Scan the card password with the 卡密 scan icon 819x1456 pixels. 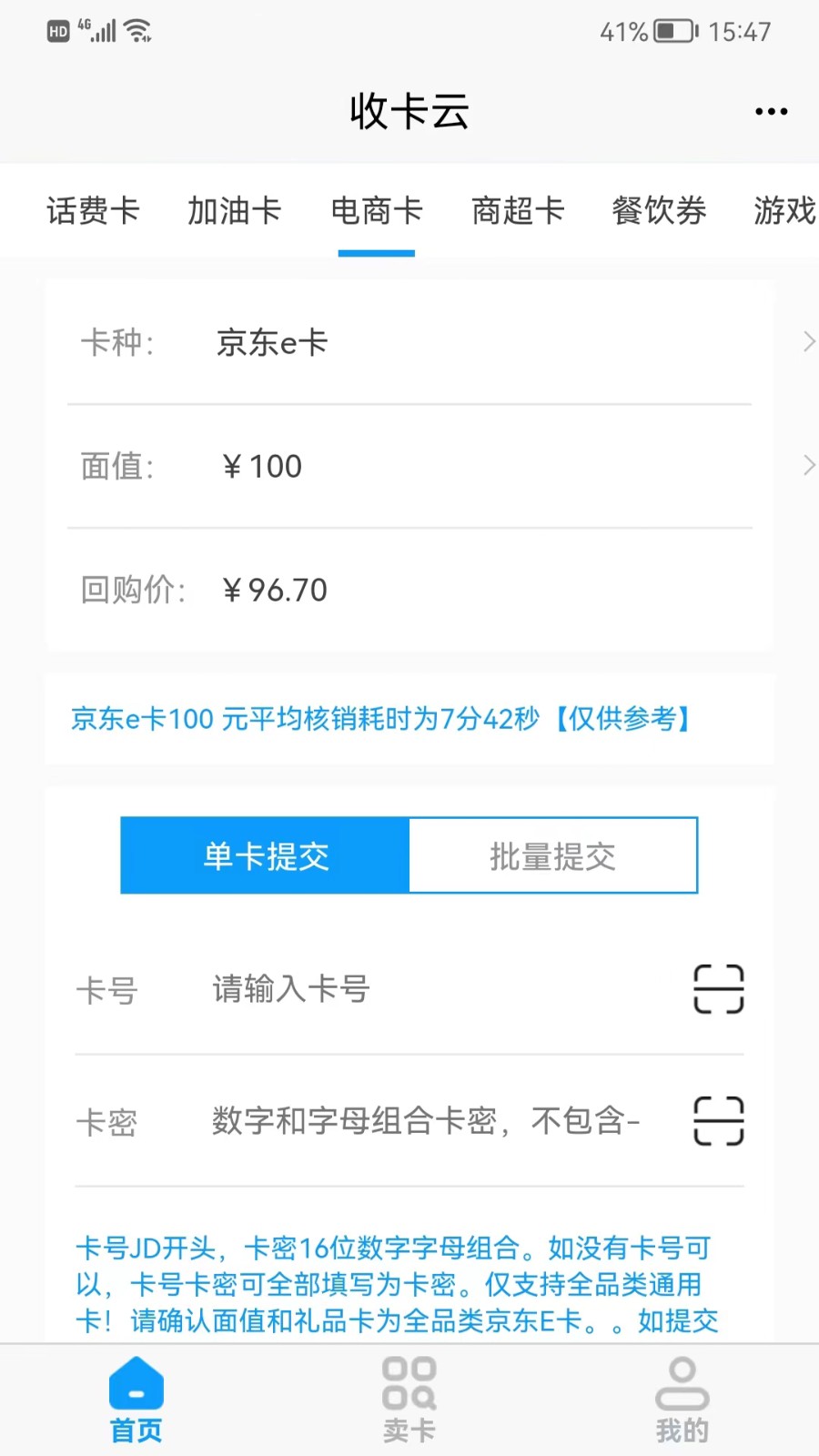tap(718, 1121)
